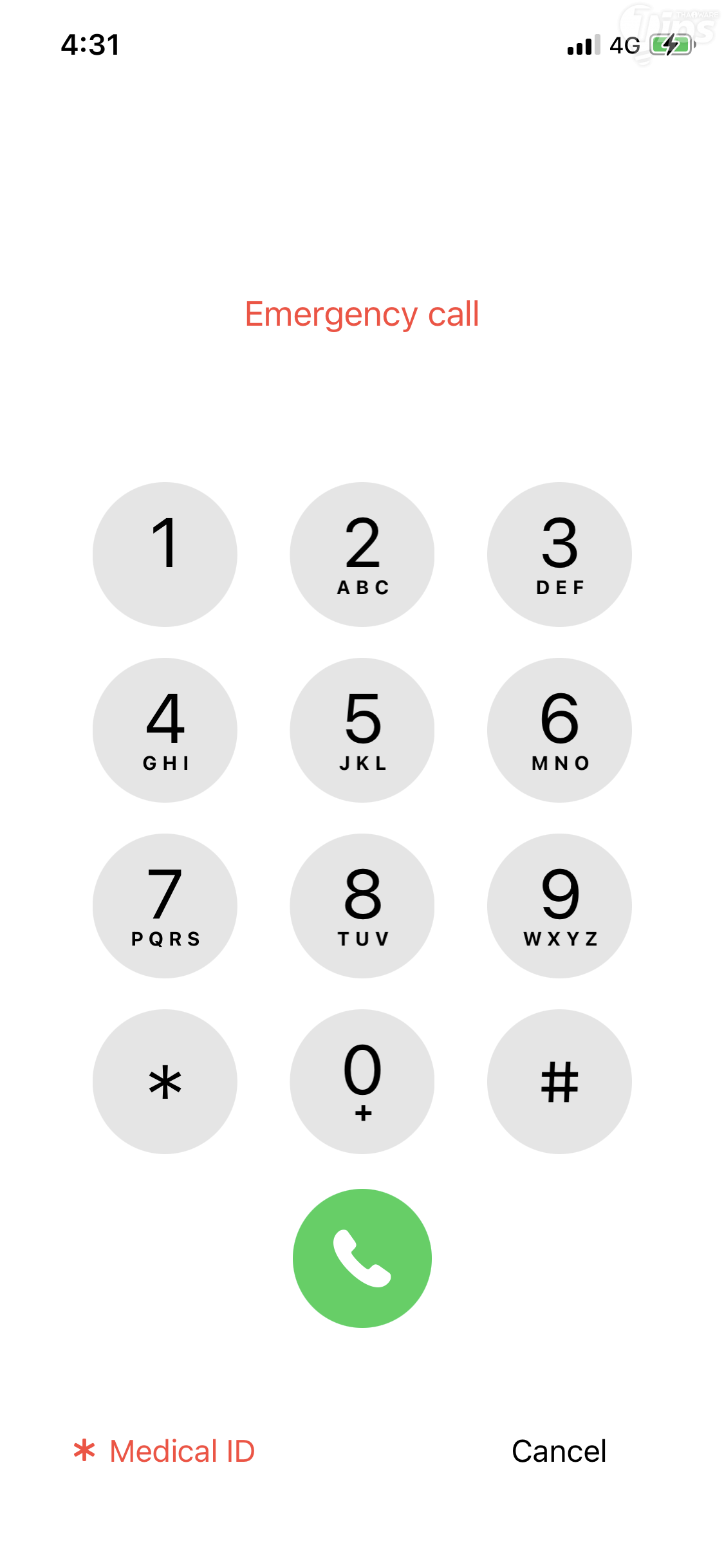Tap the asterisk key
Screen dimensions: 724x1568
pyautogui.click(x=165, y=1081)
